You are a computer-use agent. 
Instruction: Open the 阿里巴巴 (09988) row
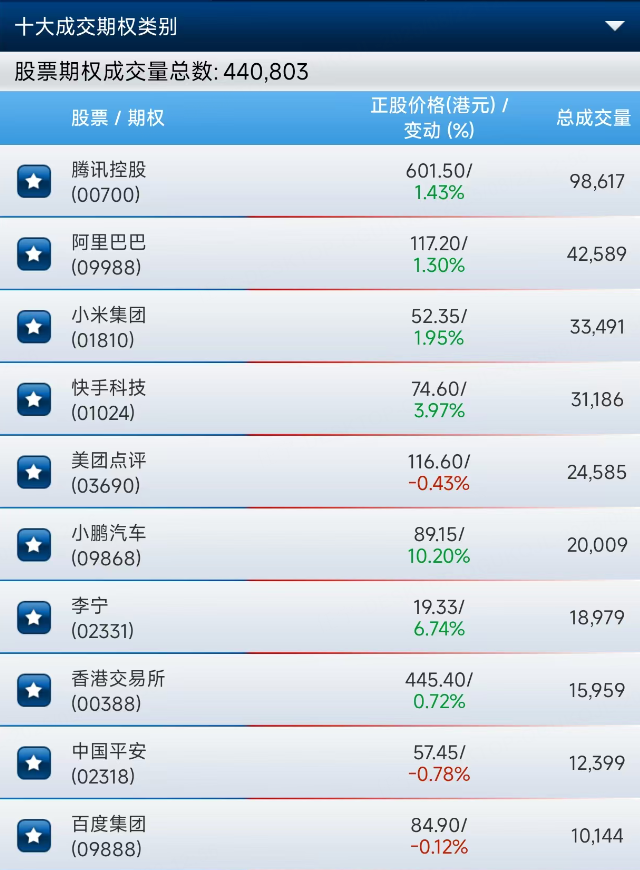click(320, 254)
